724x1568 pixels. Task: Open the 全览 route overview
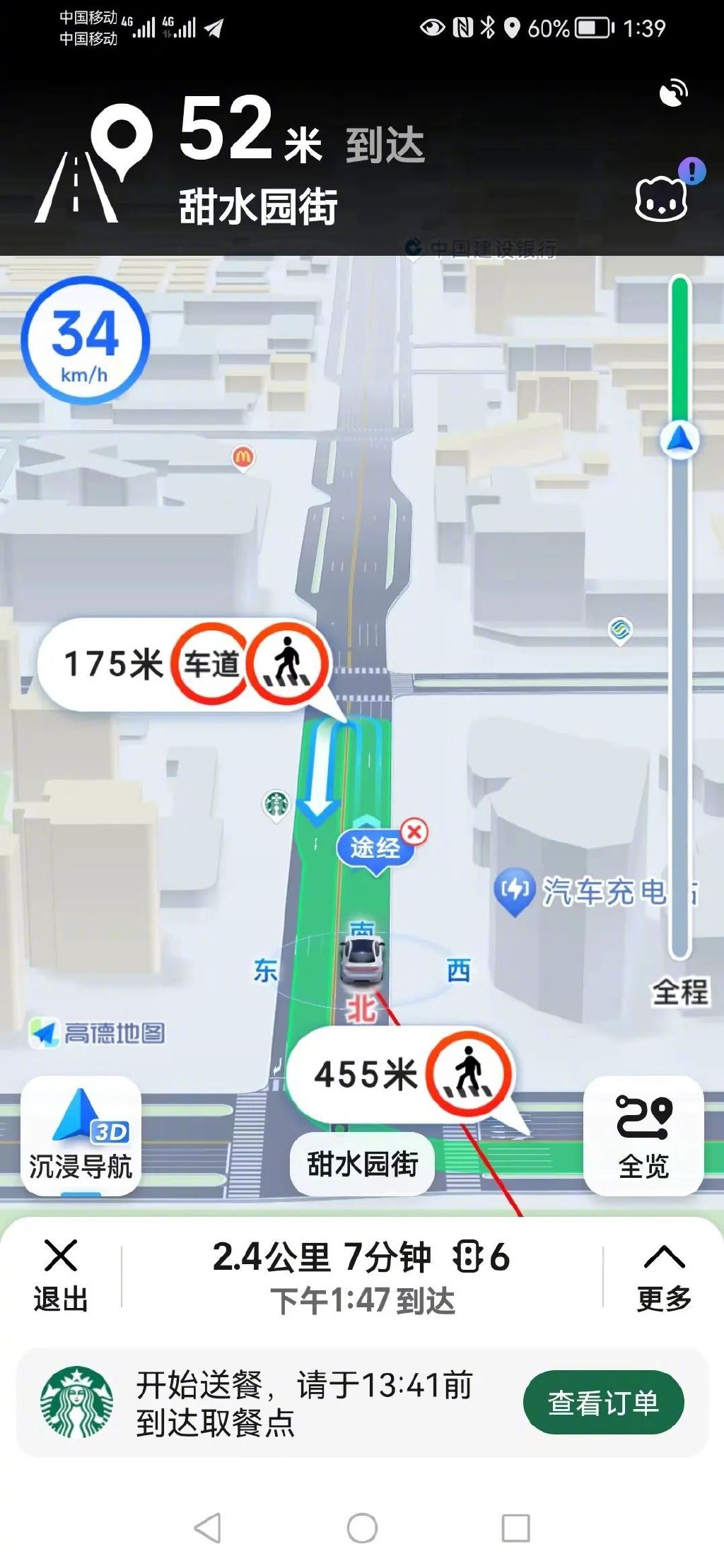pos(643,1136)
